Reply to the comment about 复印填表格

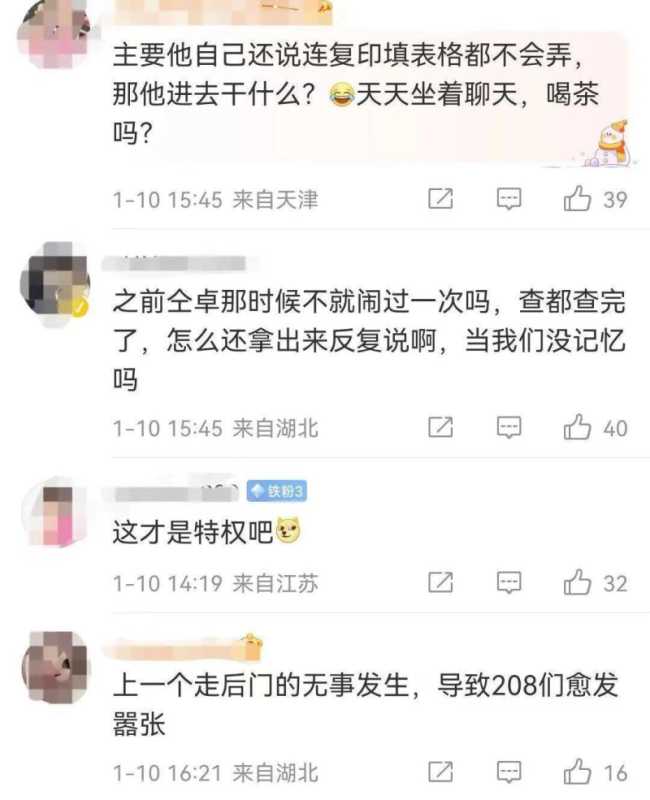[510, 199]
